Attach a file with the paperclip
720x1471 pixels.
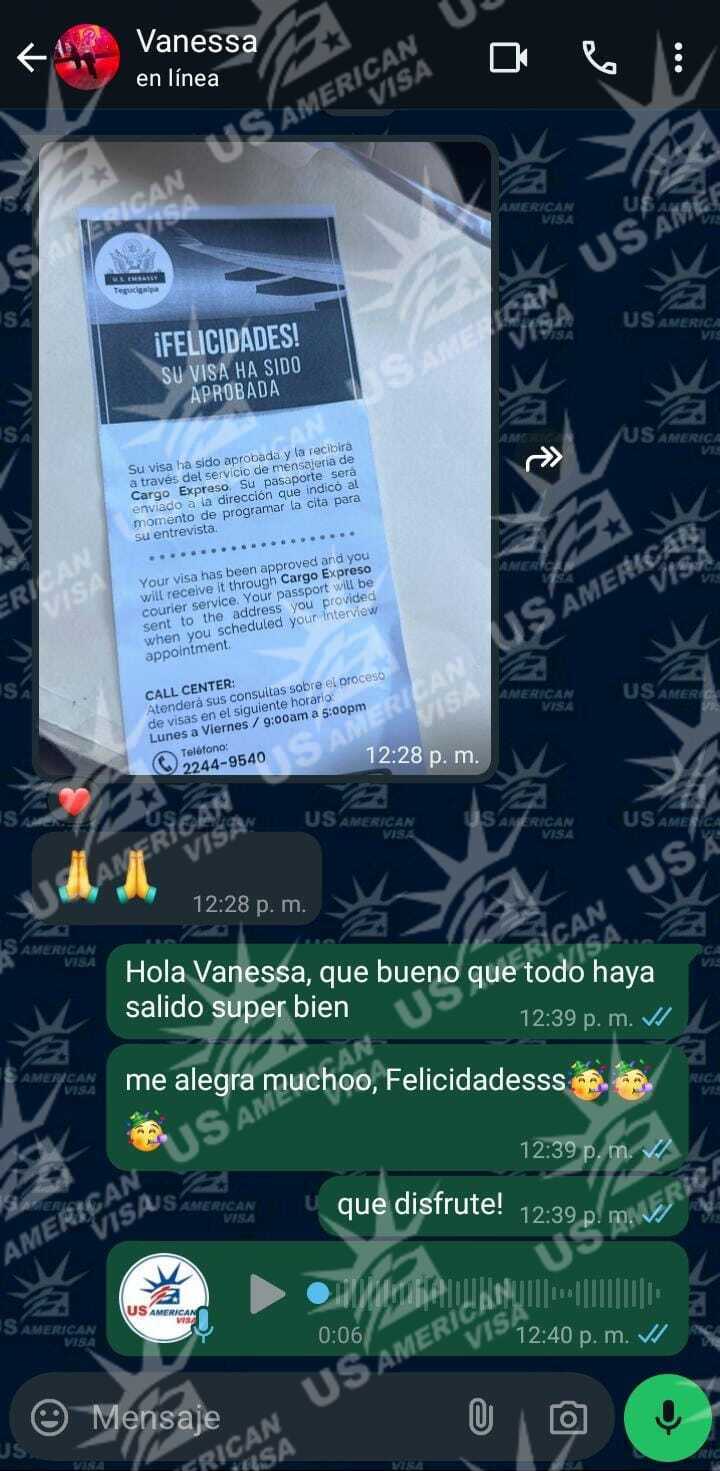[481, 1416]
